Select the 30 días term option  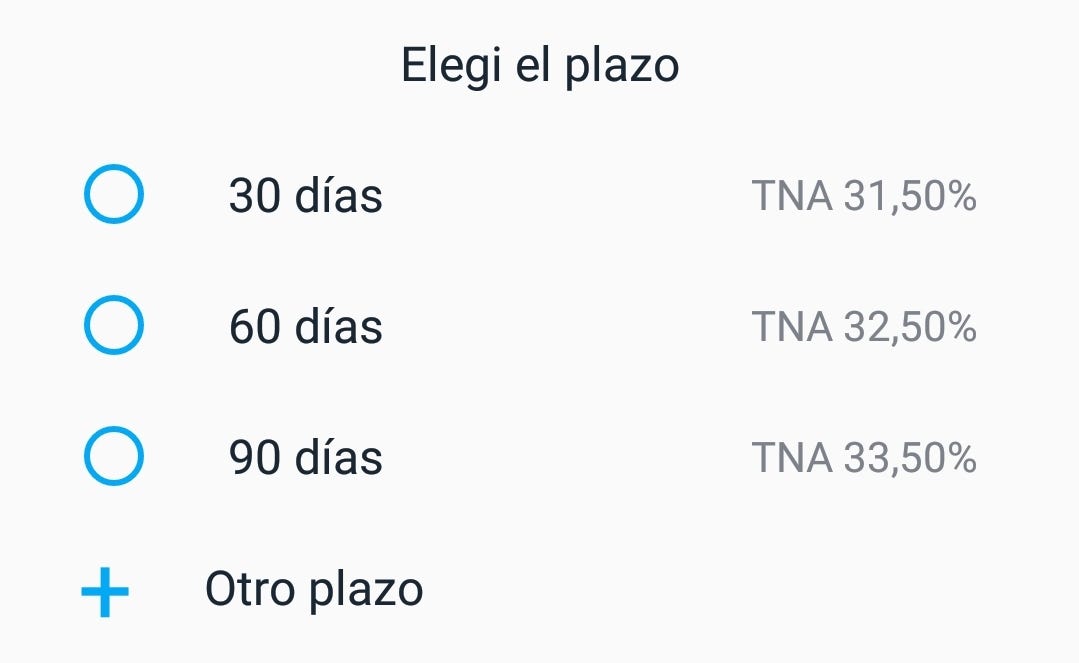tap(114, 195)
